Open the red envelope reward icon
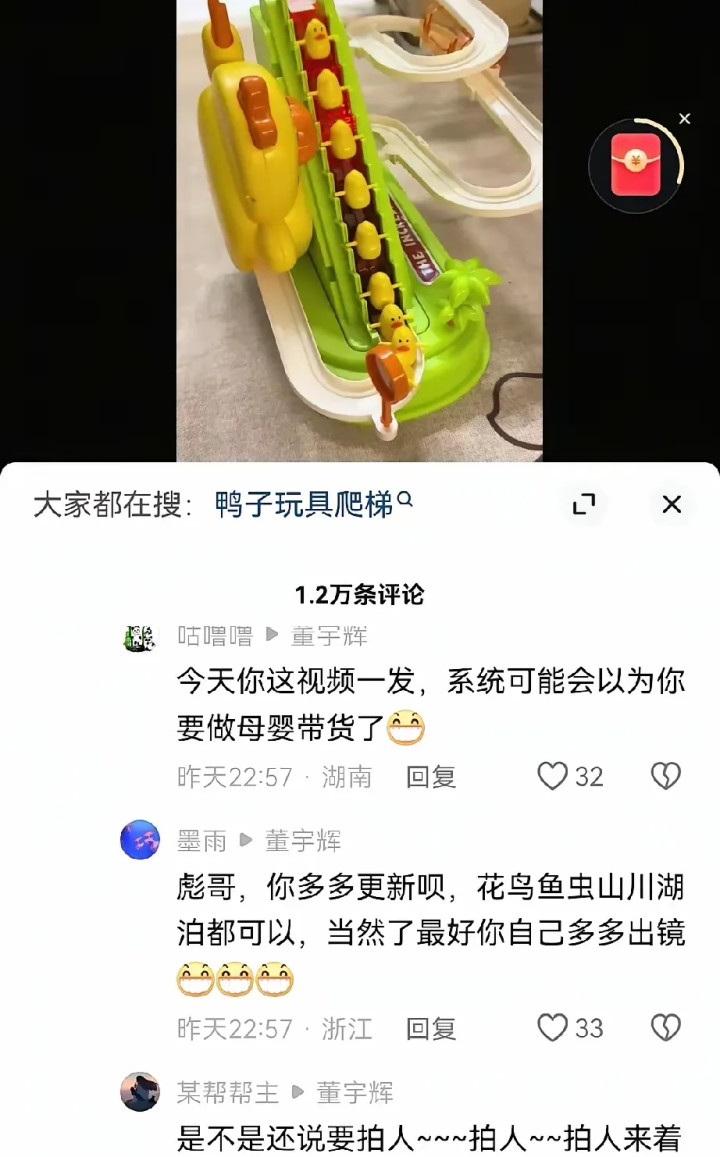This screenshot has height=1157, width=720. 637,166
